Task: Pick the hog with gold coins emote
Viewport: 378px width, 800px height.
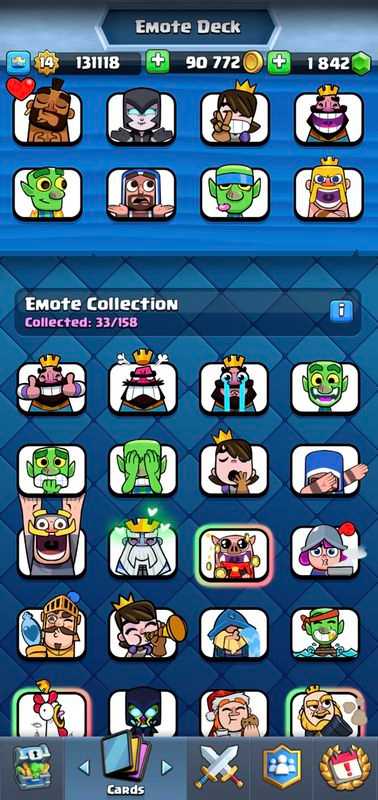Action: (234, 553)
